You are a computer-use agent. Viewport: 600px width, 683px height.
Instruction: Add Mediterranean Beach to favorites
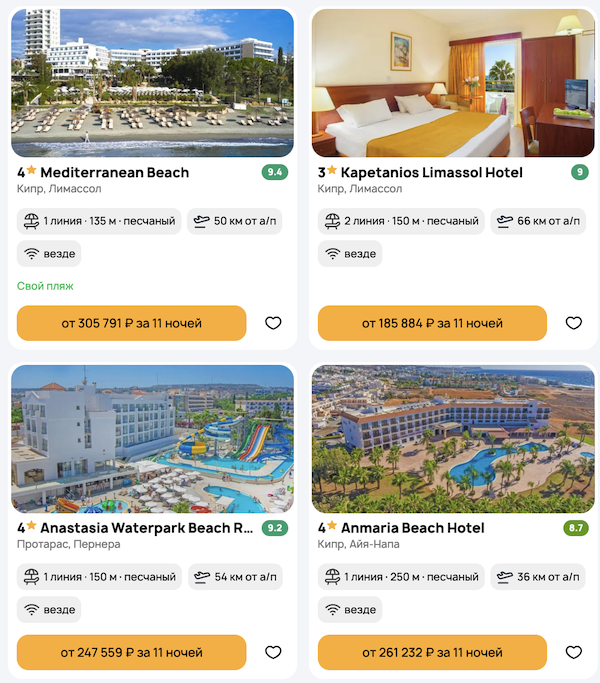(x=273, y=323)
